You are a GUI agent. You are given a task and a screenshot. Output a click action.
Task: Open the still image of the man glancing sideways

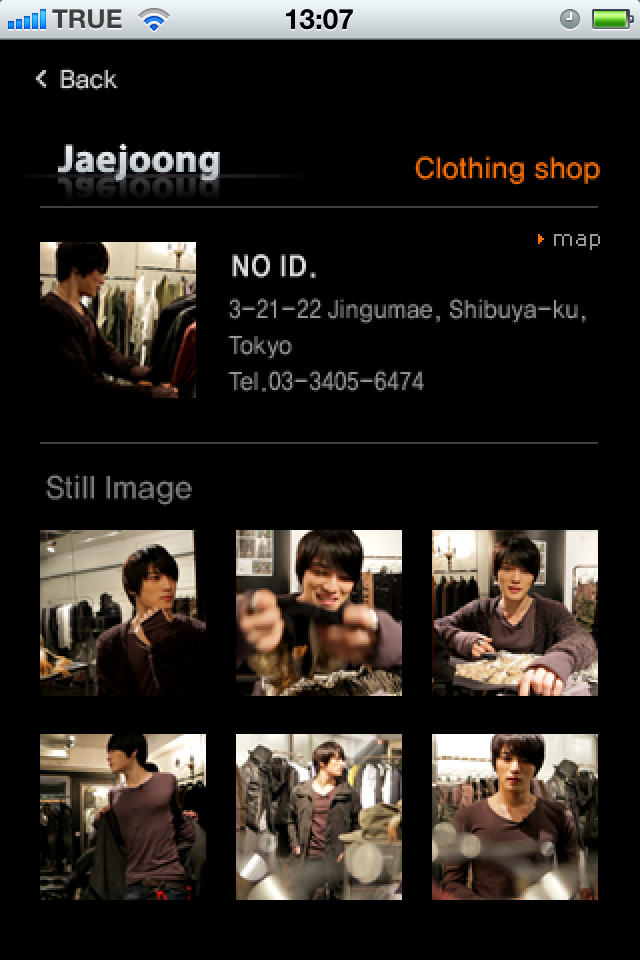122,612
